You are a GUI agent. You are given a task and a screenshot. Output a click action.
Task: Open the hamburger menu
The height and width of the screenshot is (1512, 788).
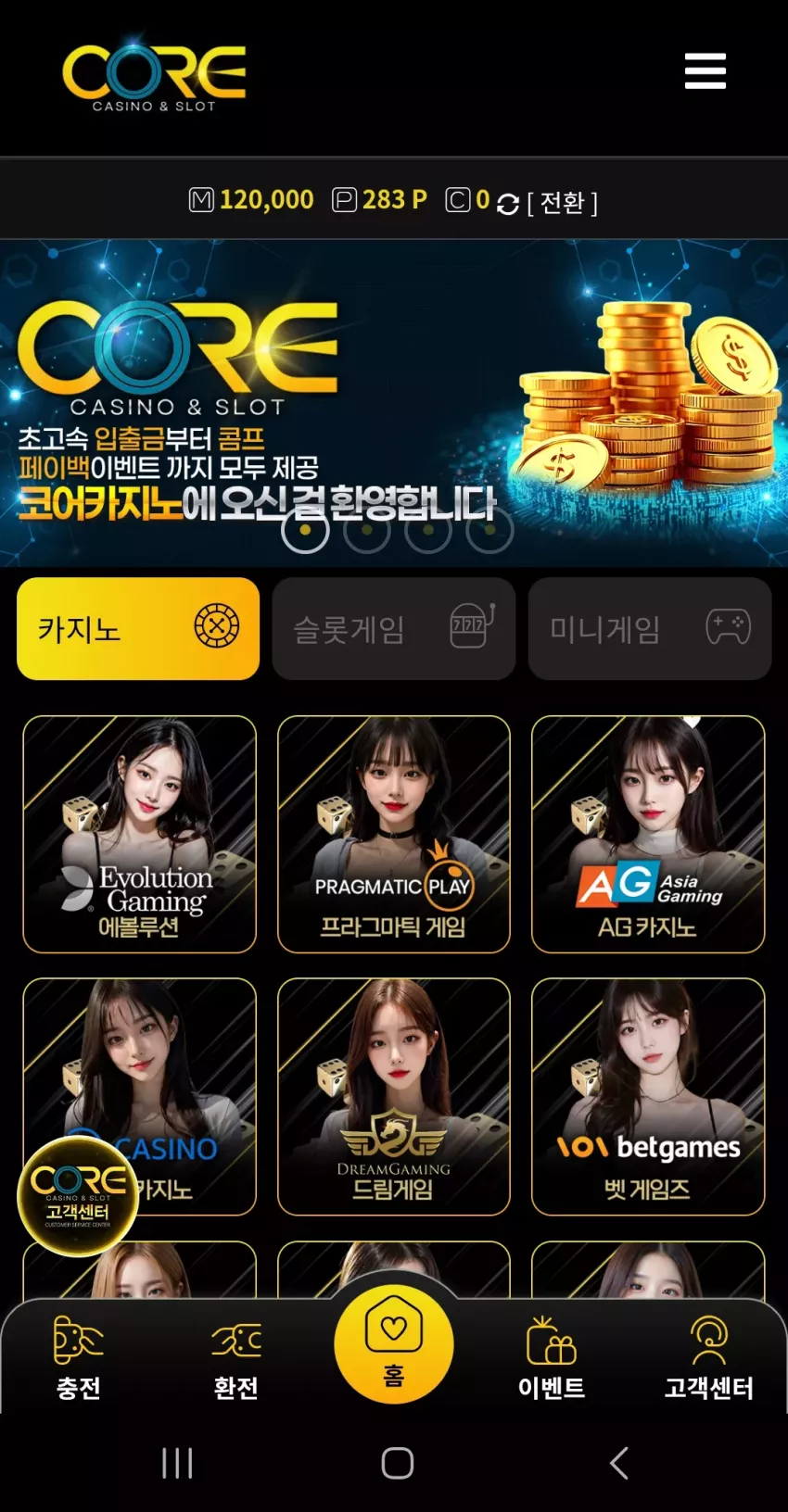click(x=705, y=71)
